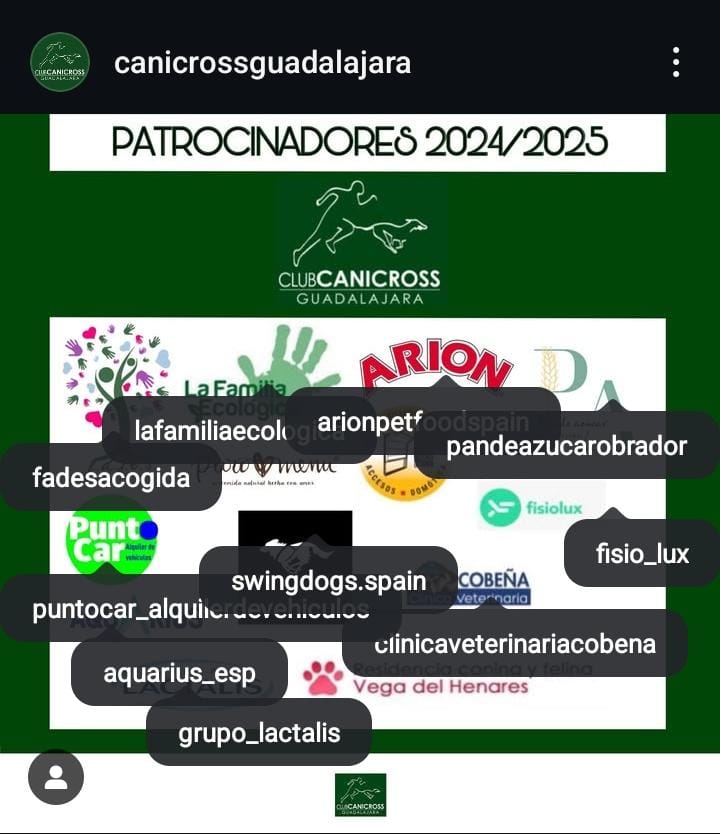This screenshot has height=834, width=720.
Task: Go to the swingdogs.spain tagged profile
Action: point(328,581)
